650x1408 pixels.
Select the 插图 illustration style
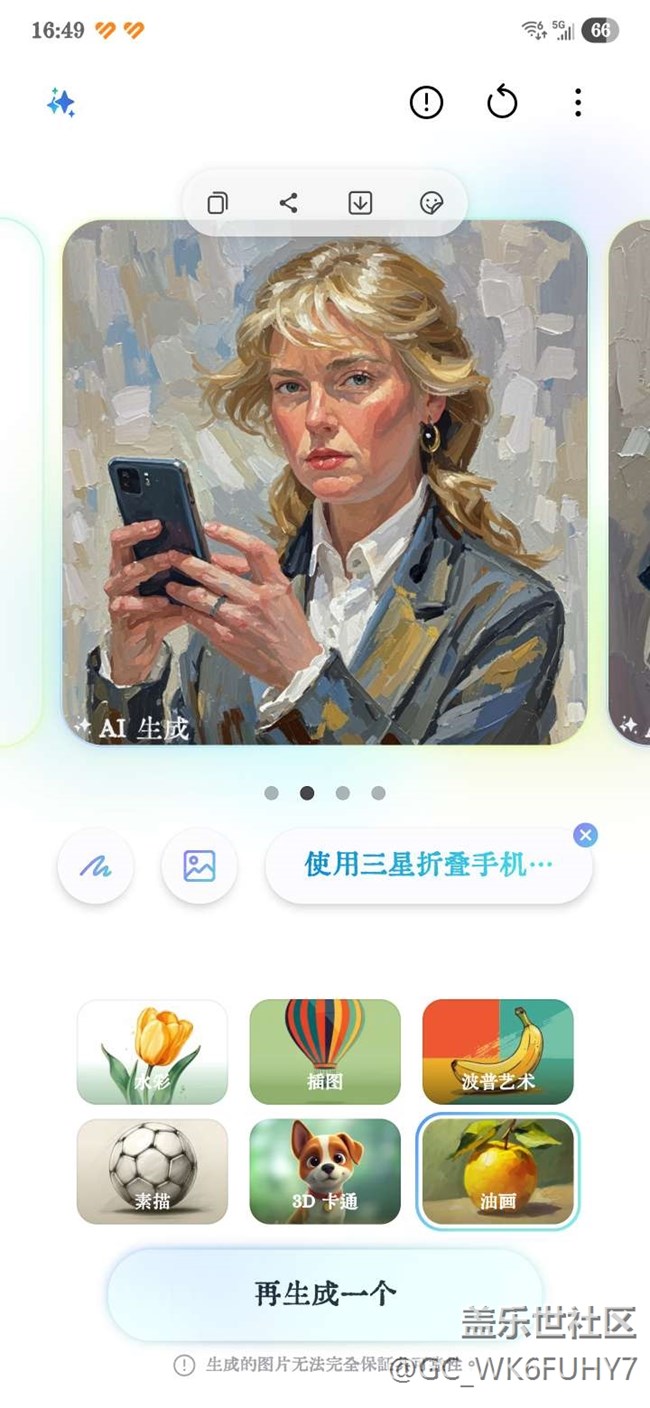click(325, 1051)
